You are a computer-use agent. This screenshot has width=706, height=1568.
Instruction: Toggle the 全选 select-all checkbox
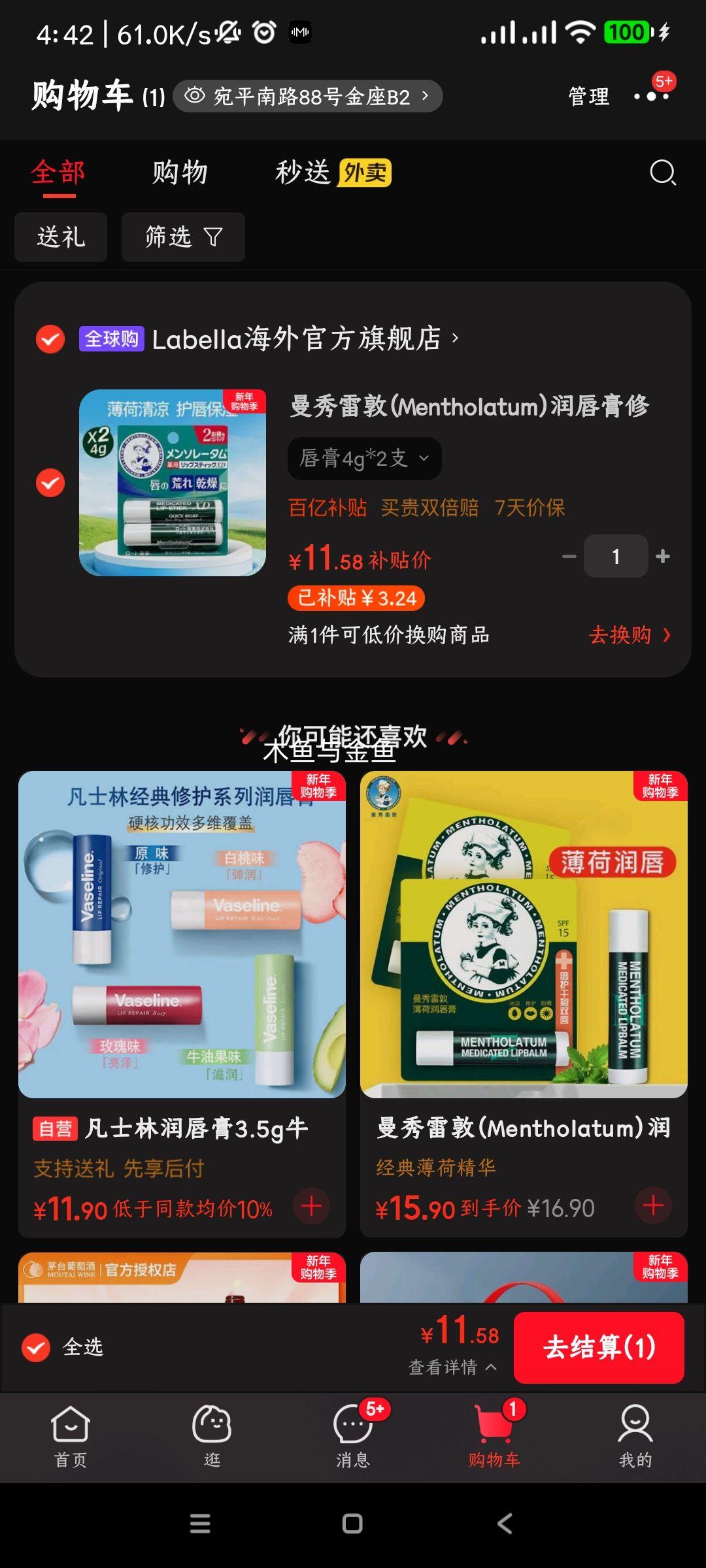coord(36,1347)
